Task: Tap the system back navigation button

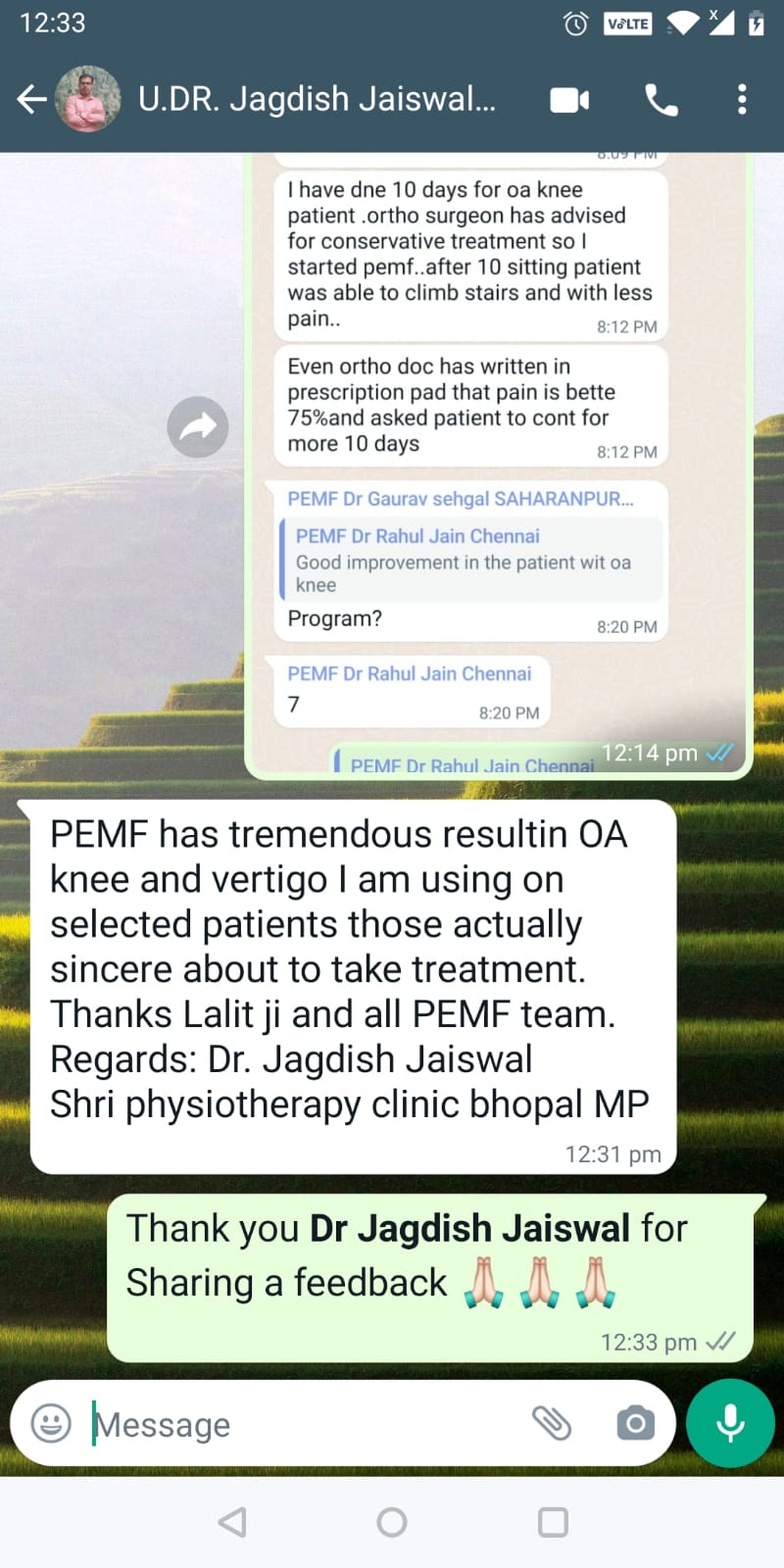Action: point(232,1522)
